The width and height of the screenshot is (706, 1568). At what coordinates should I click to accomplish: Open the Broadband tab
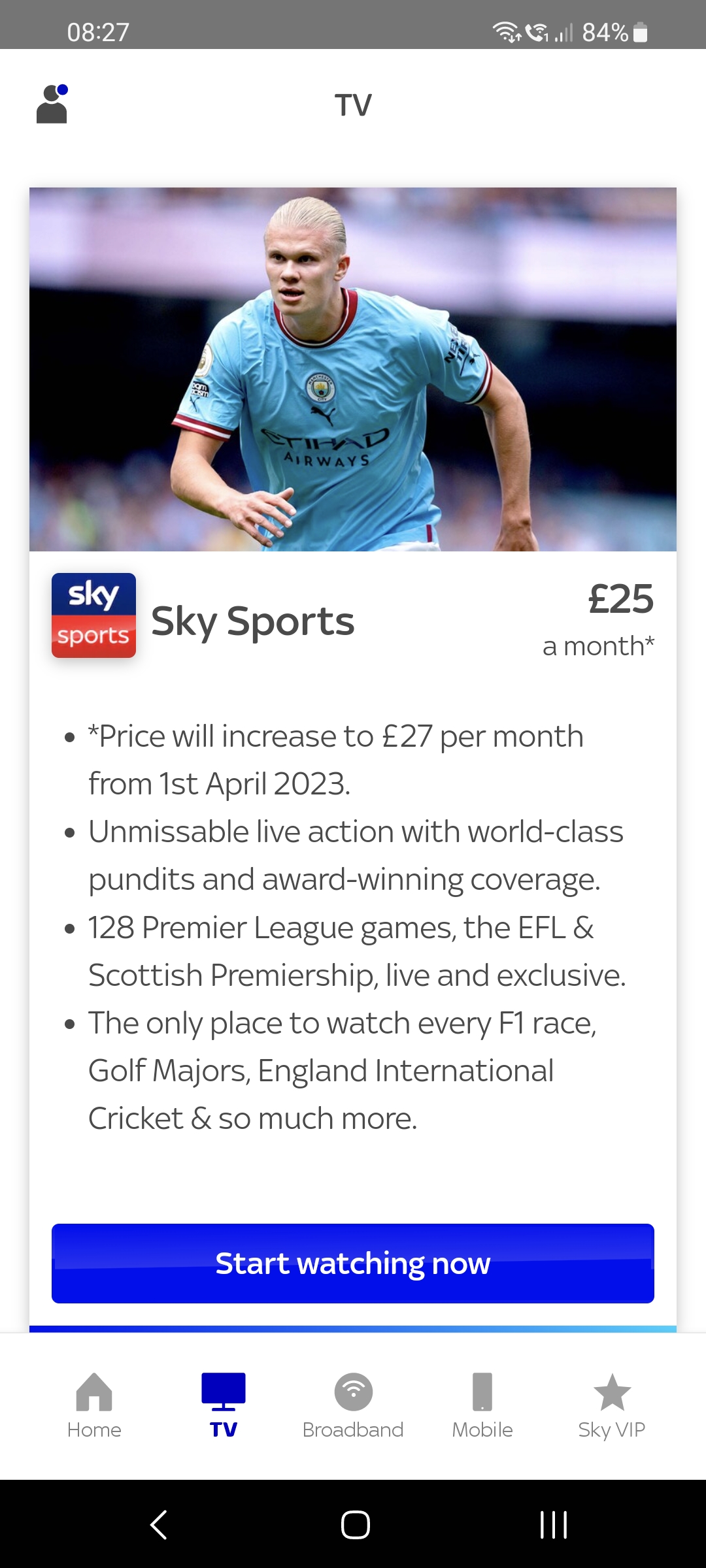353,1405
